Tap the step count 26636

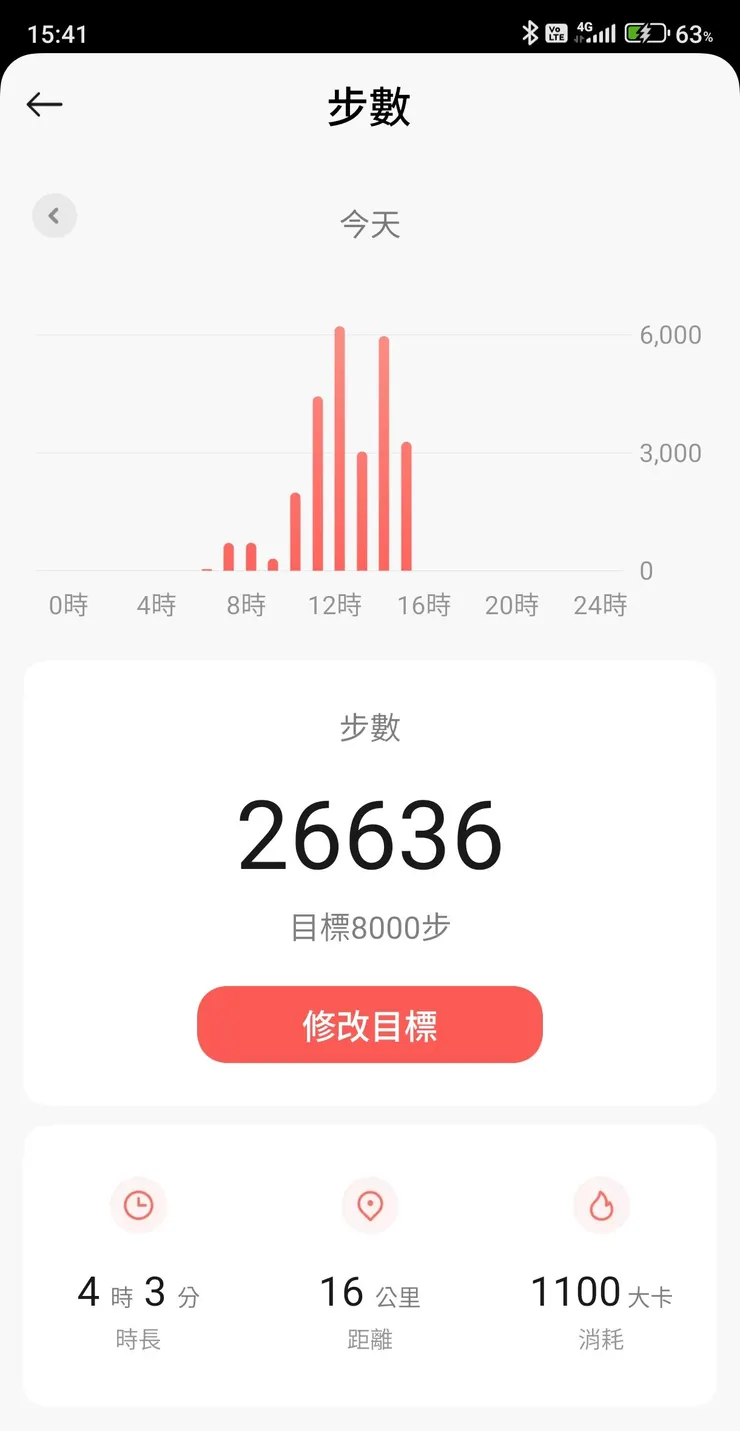(370, 835)
